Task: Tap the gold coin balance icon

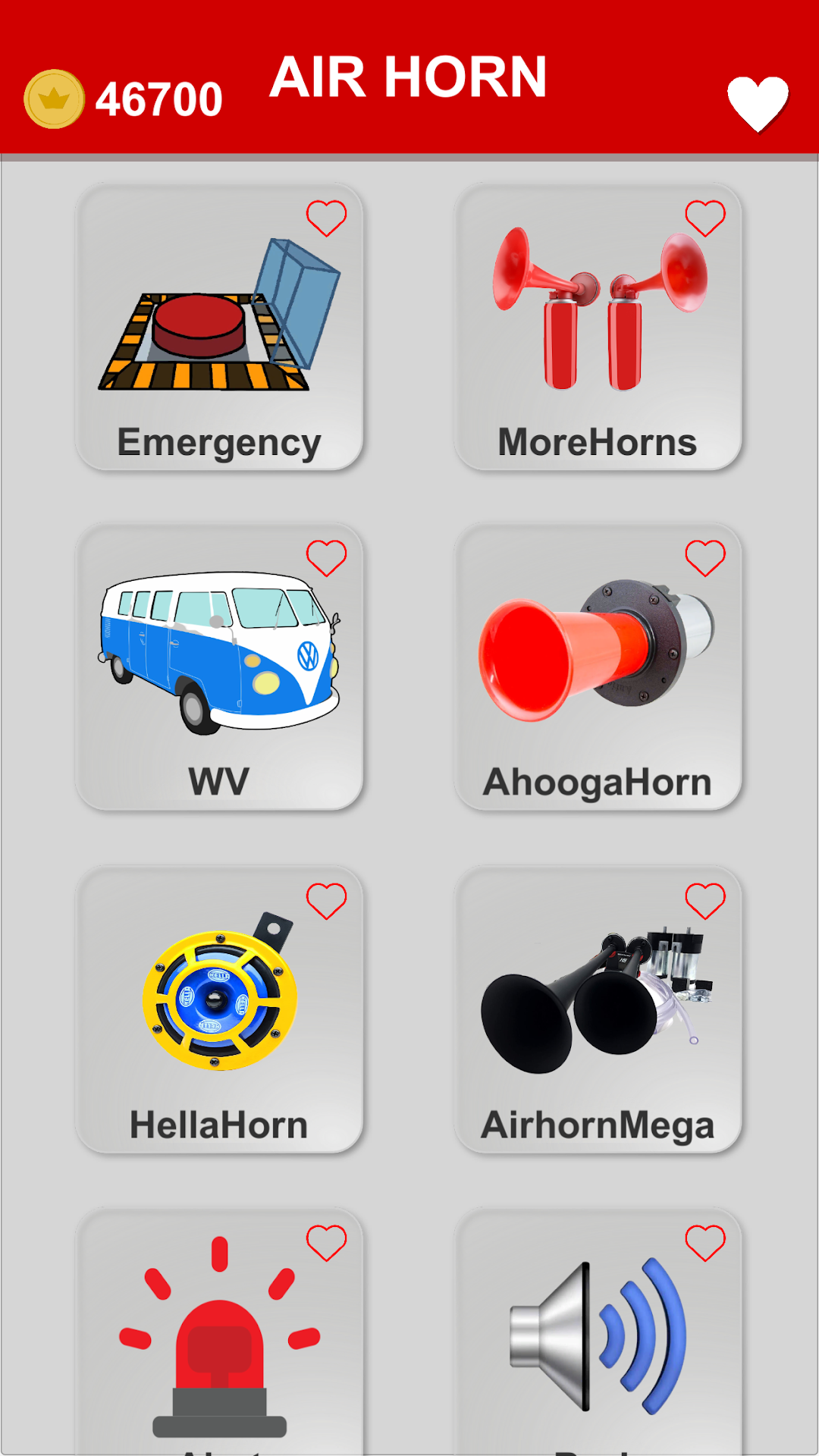Action: (54, 99)
